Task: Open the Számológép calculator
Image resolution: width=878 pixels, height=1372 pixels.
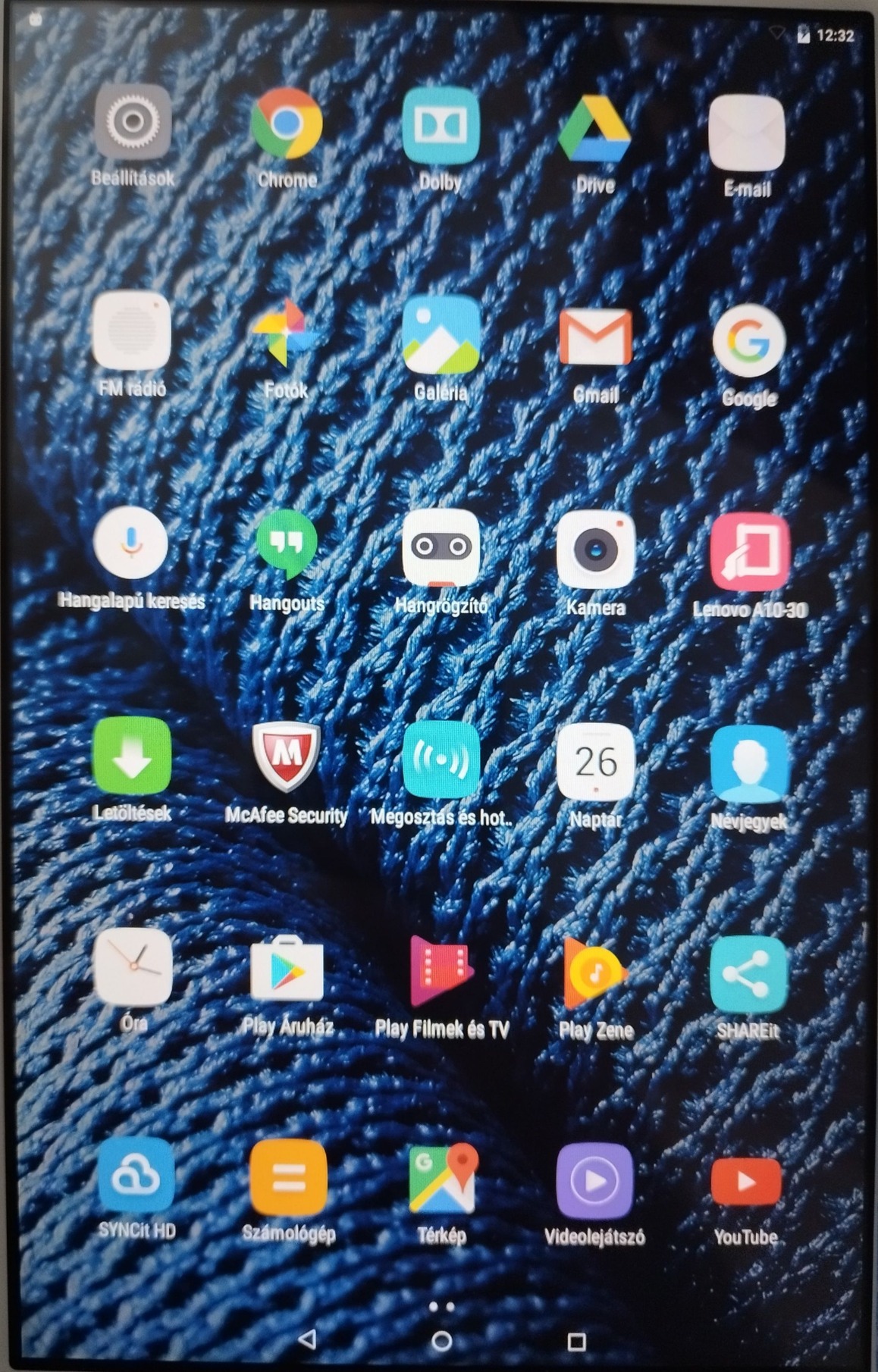Action: 288,1179
